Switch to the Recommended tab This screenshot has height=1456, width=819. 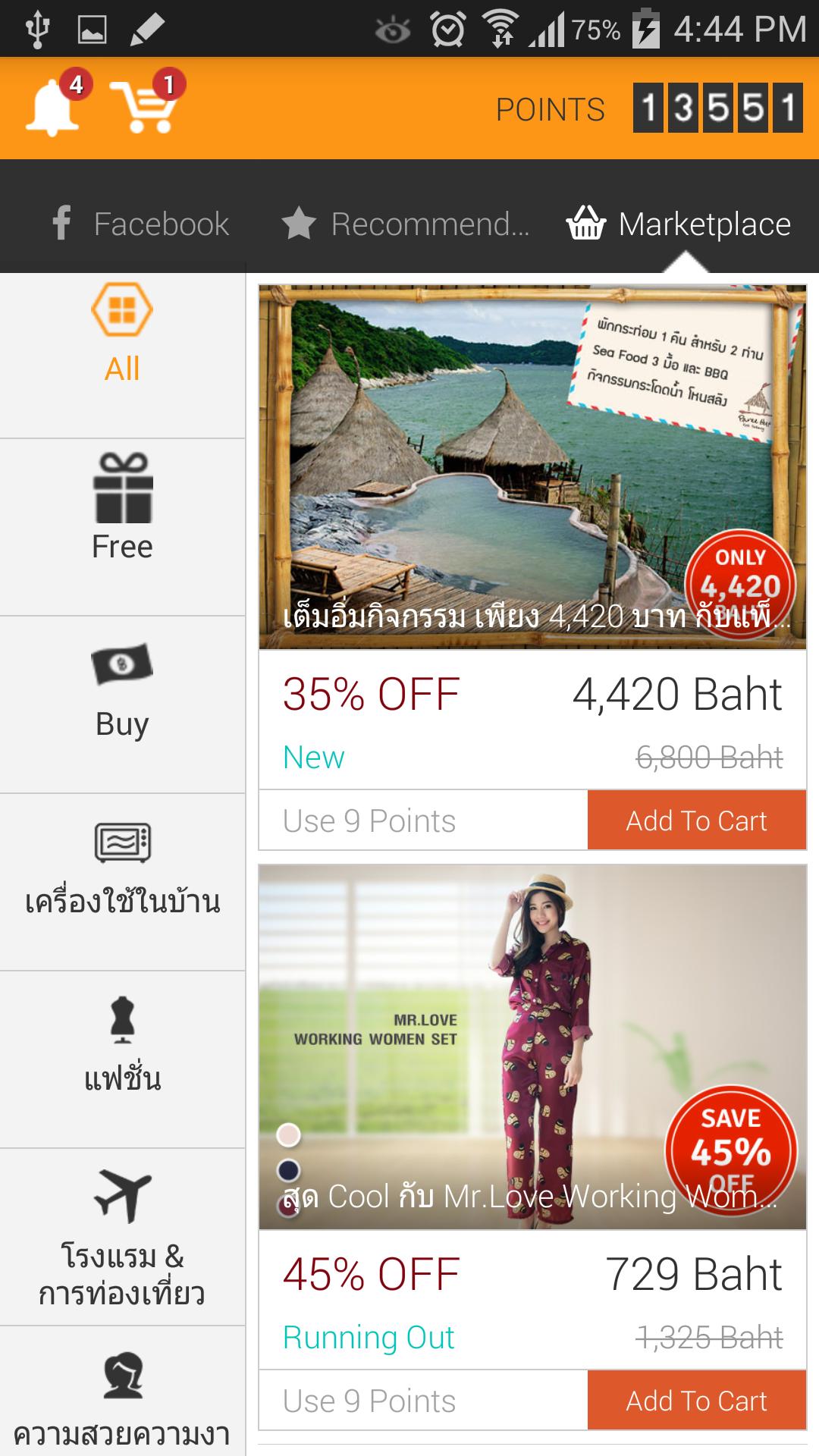[405, 224]
